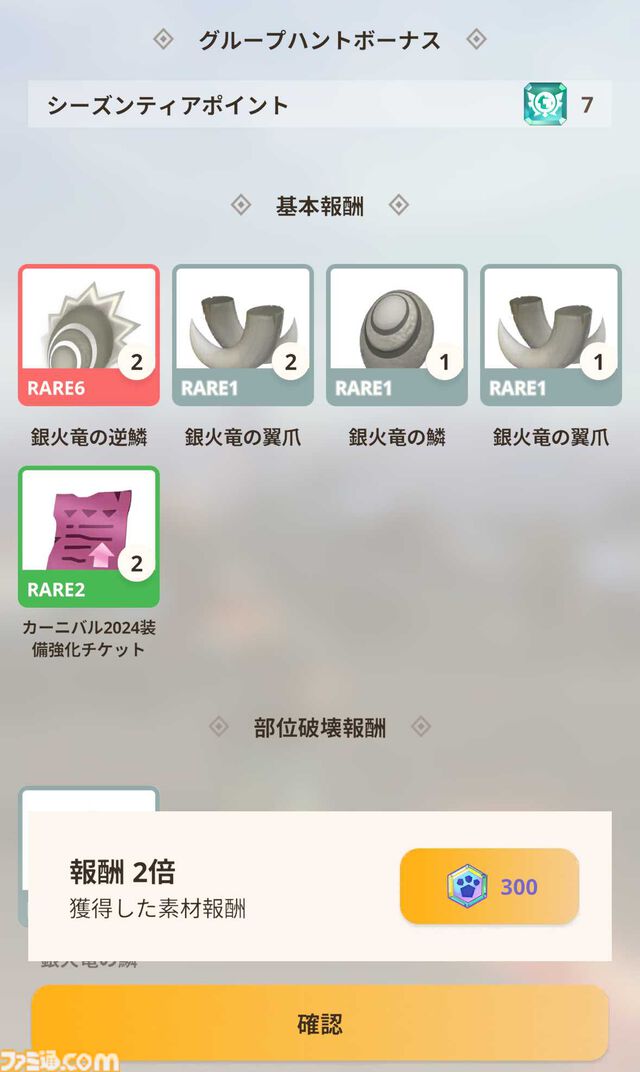This screenshot has width=640, height=1072.
Task: Open the 銀火竜の逆鱗 RARE6 item
Action: coord(89,335)
